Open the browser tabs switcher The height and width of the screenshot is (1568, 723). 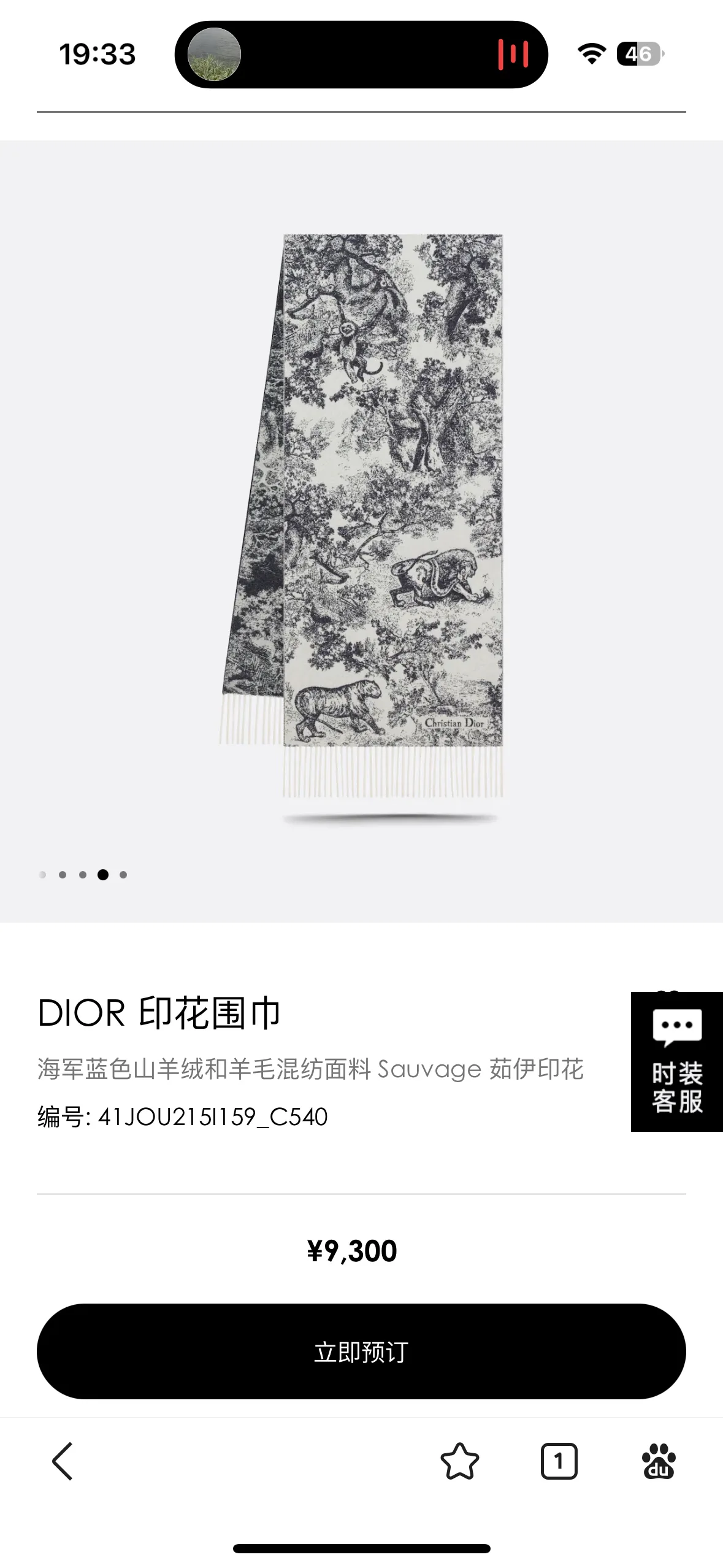559,1461
